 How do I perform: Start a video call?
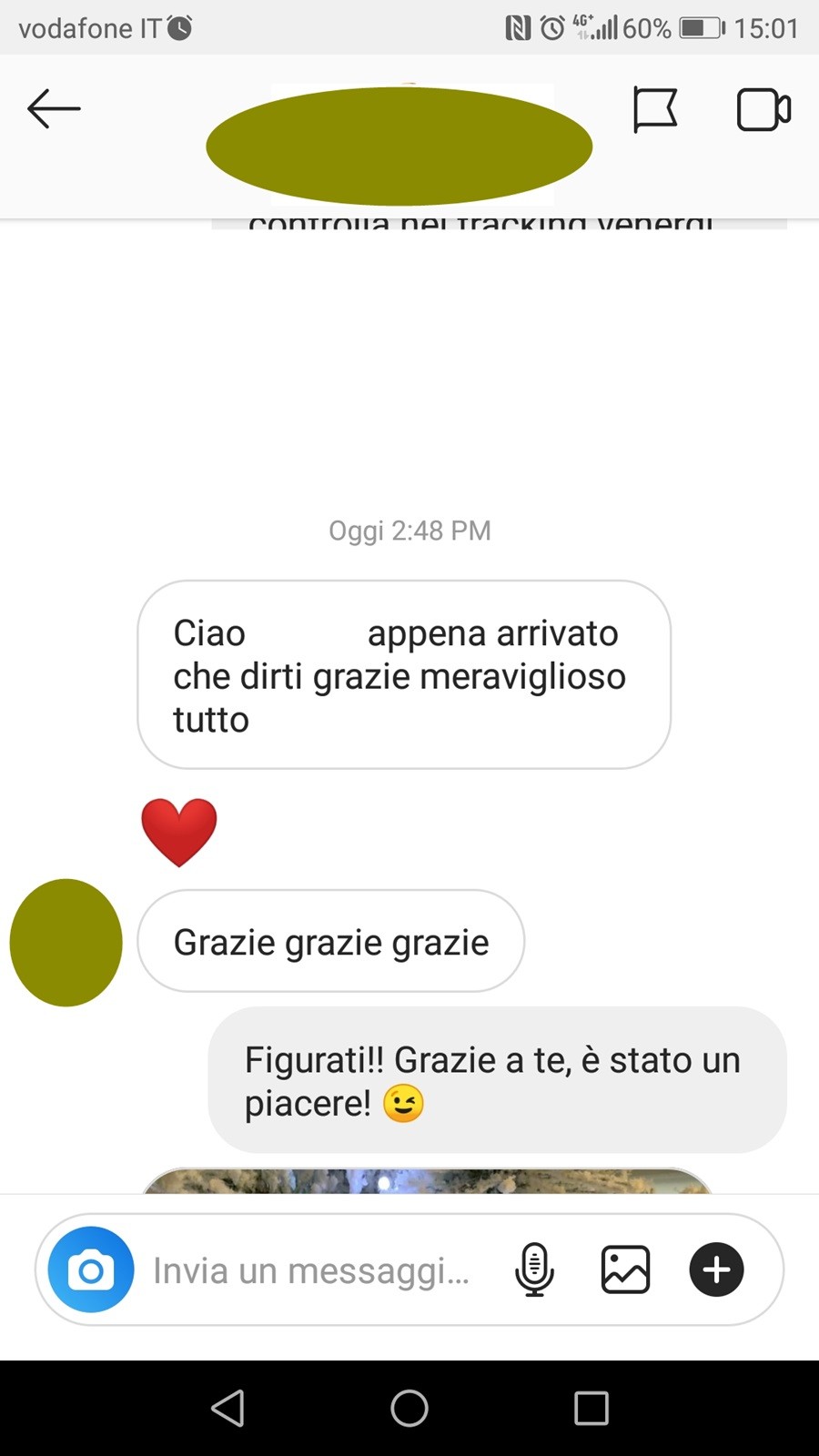pos(763,110)
